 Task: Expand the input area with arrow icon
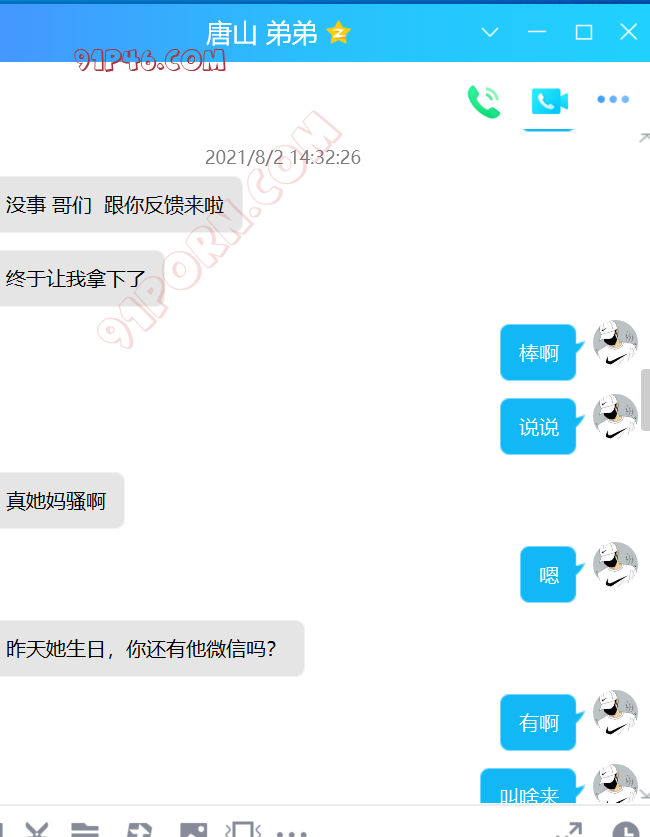click(x=569, y=828)
